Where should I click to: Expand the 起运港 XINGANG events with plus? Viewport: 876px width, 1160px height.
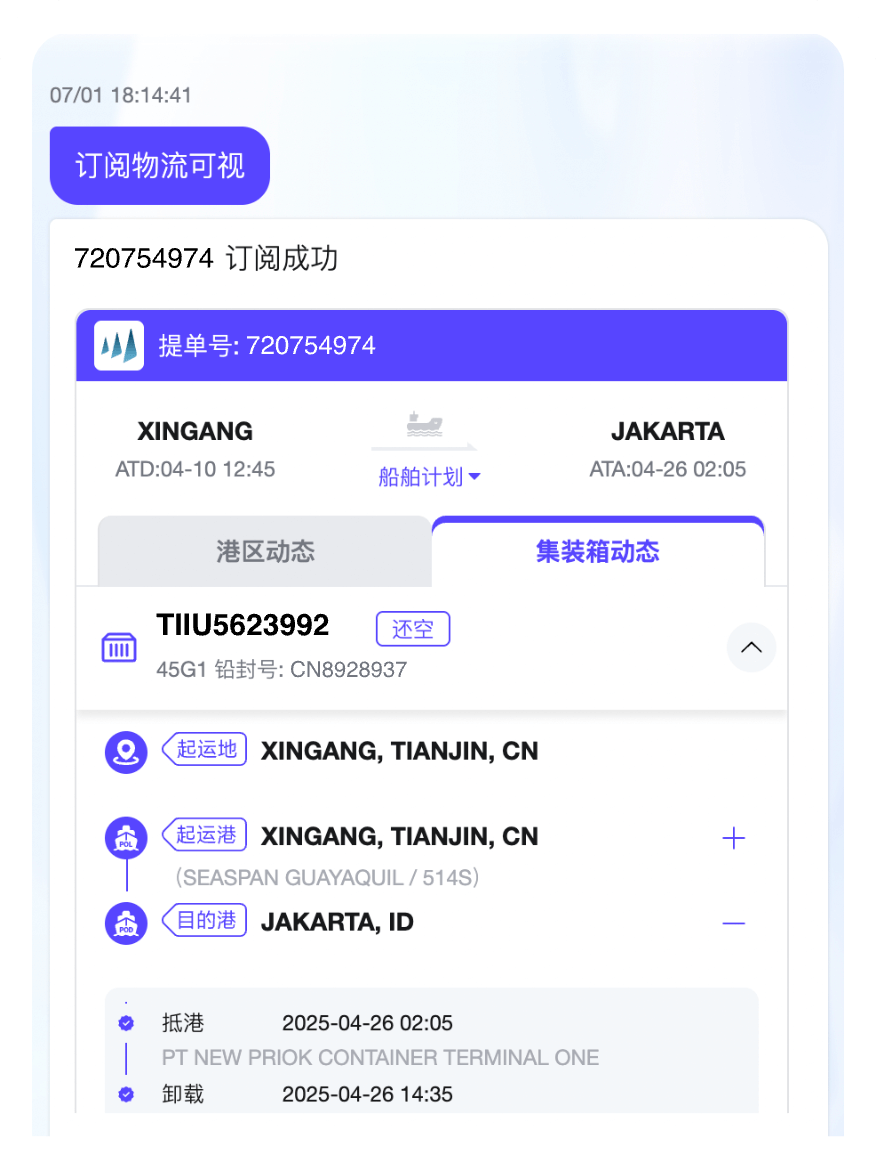[734, 838]
